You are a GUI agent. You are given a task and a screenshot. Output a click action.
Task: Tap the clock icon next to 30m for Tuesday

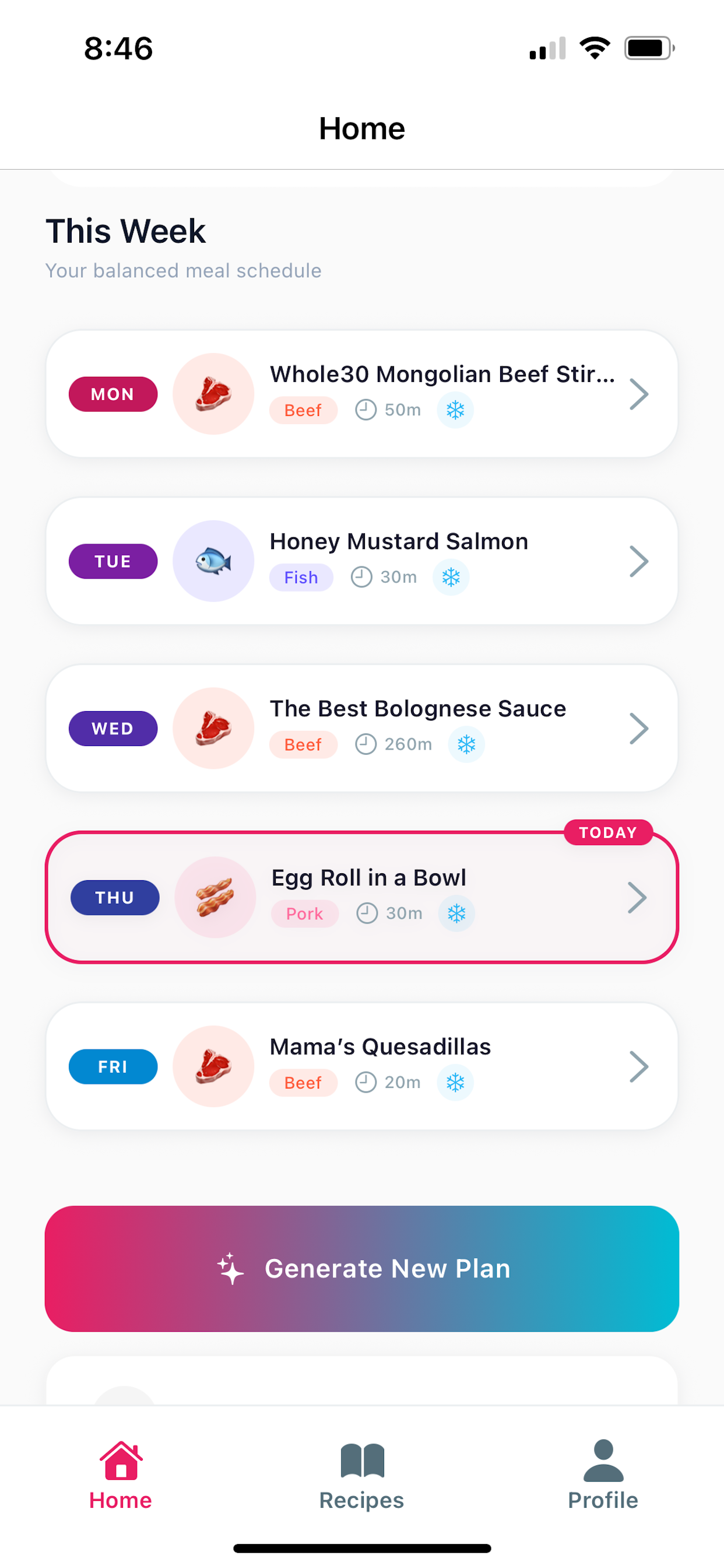point(361,576)
